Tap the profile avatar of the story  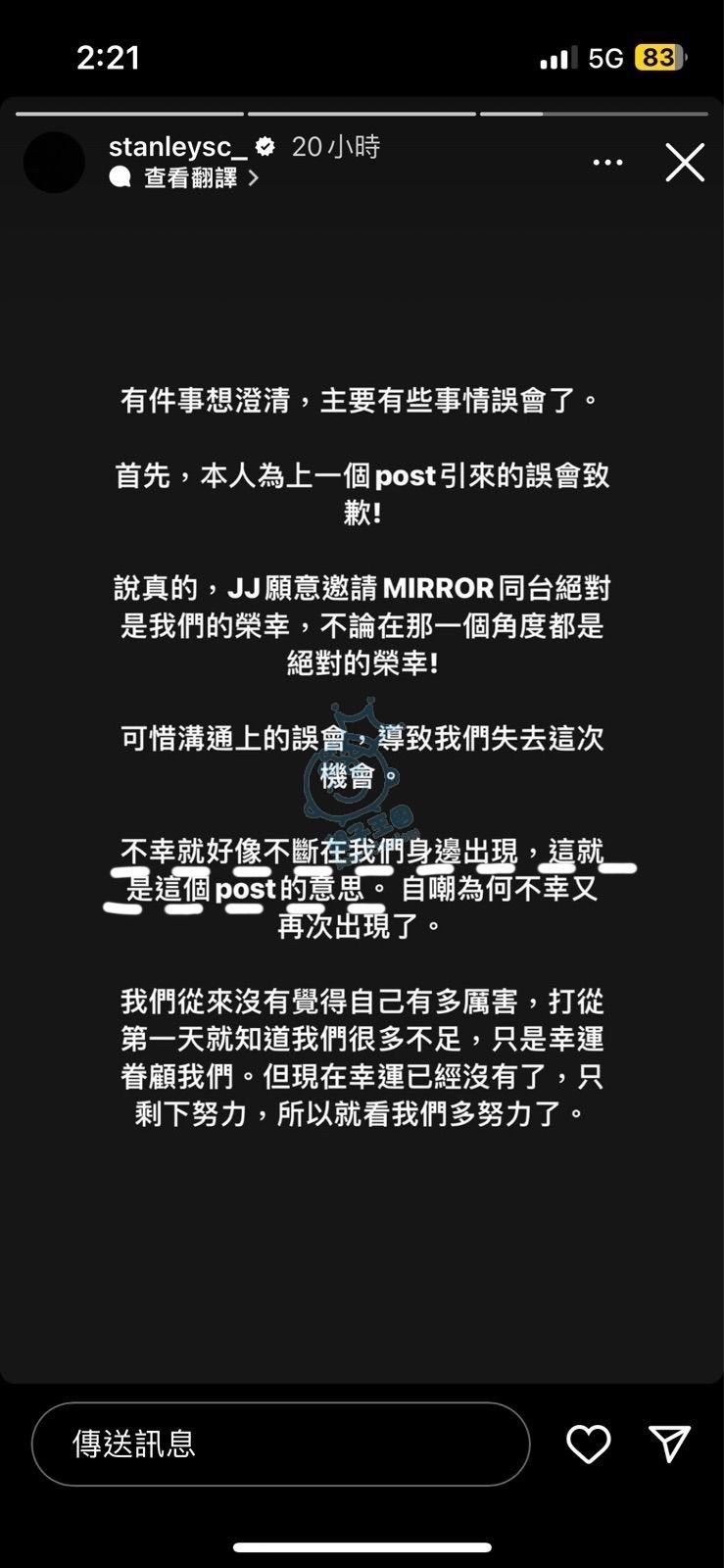pos(54,162)
